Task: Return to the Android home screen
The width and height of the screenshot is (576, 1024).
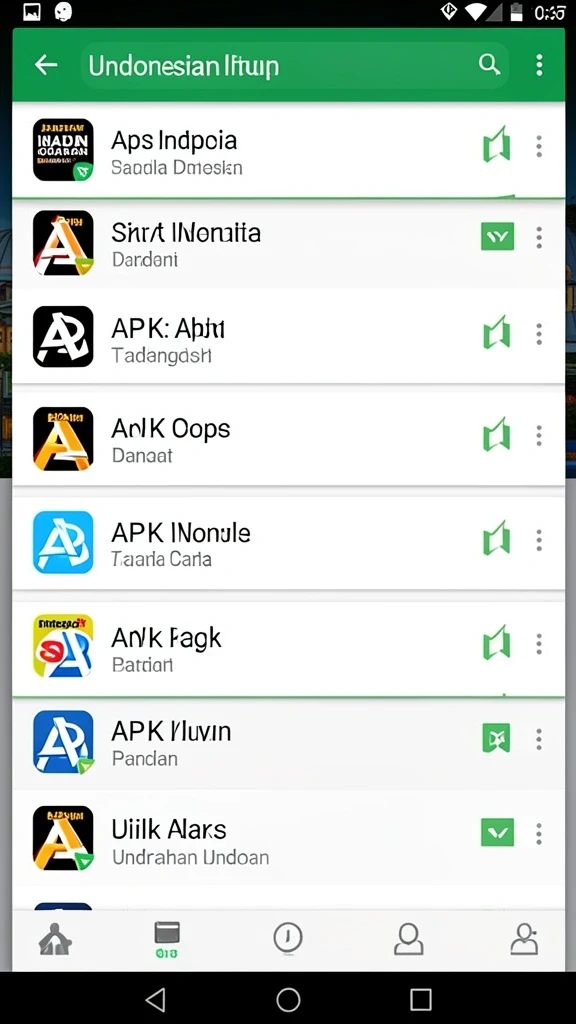Action: [x=288, y=999]
